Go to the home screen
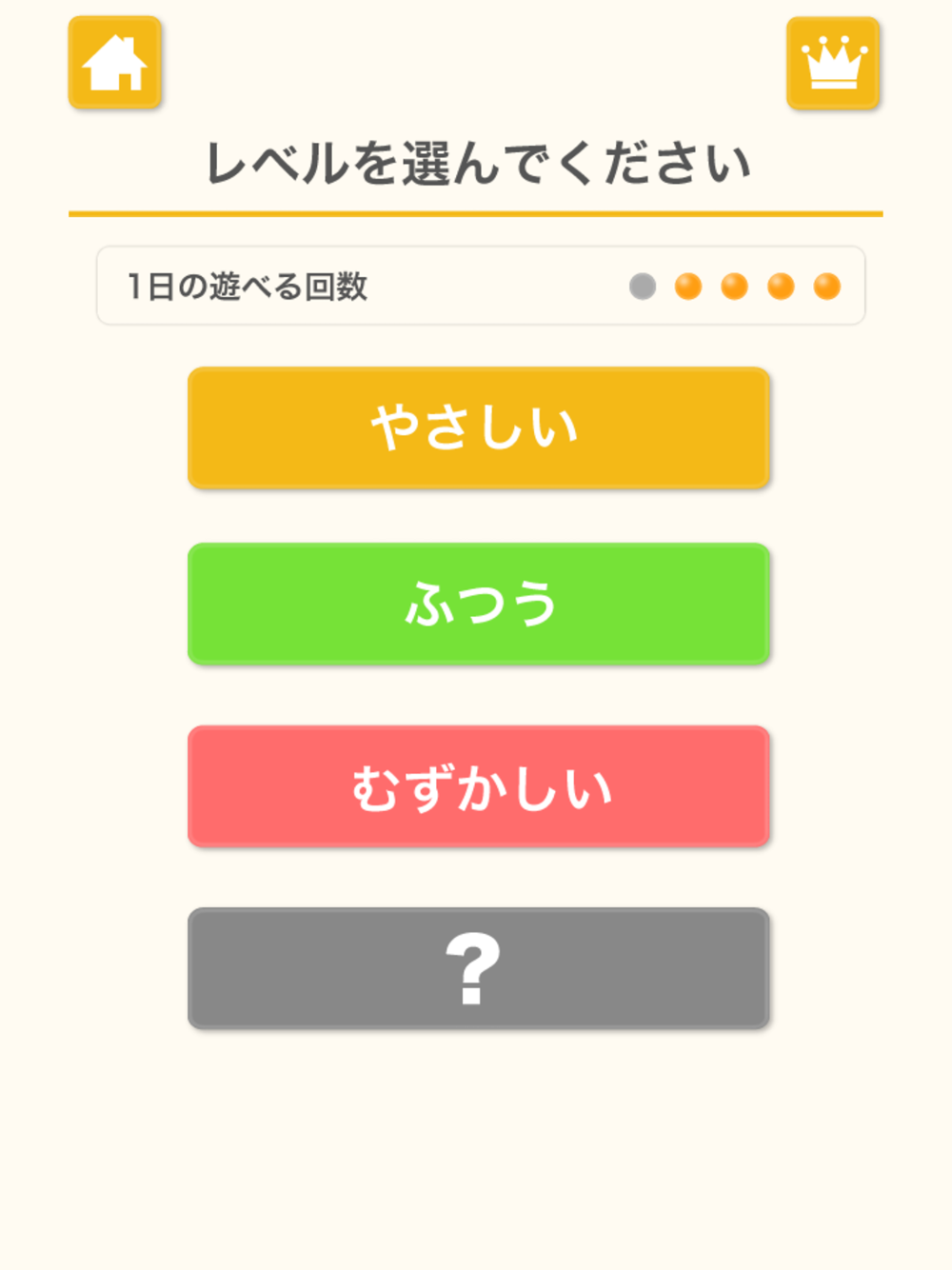 (114, 63)
